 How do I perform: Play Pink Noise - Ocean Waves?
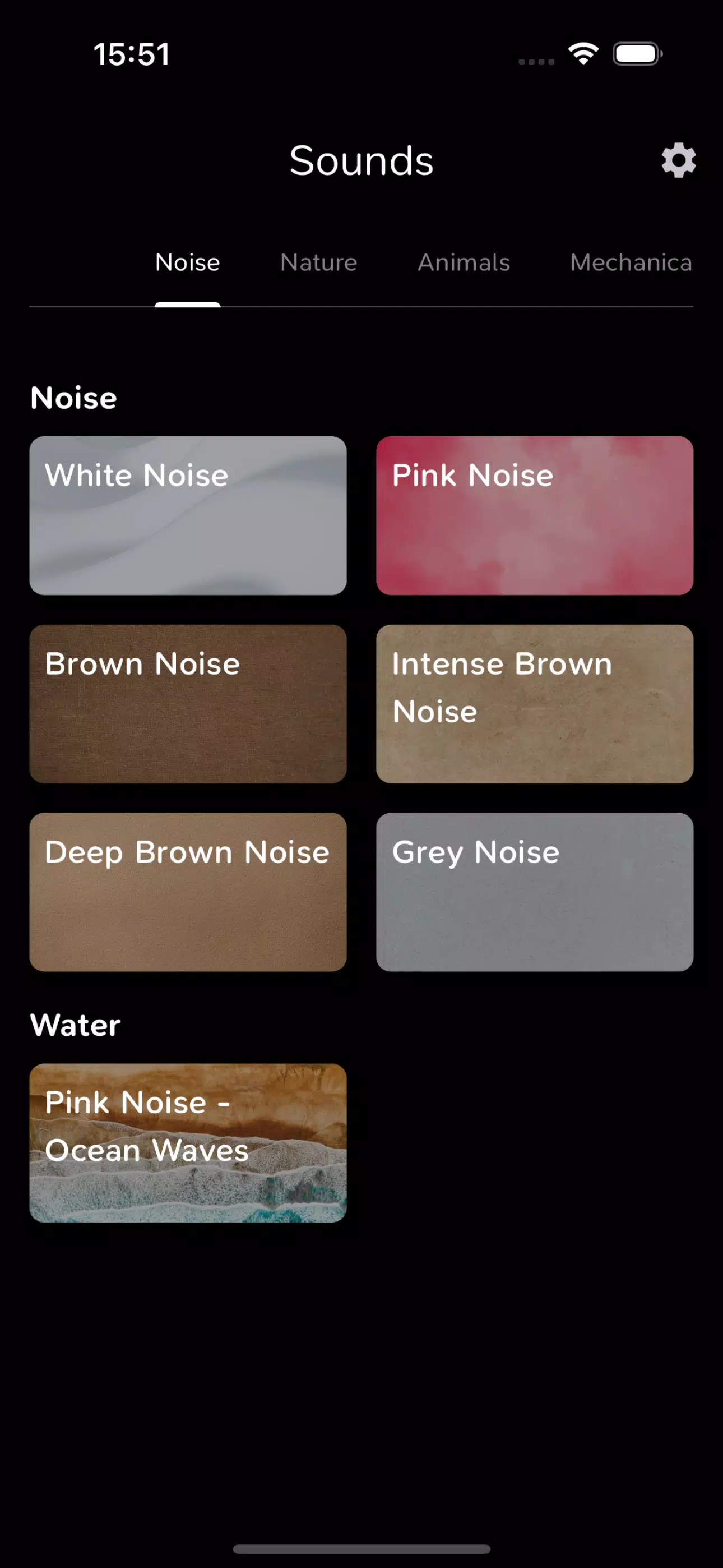coord(188,1142)
